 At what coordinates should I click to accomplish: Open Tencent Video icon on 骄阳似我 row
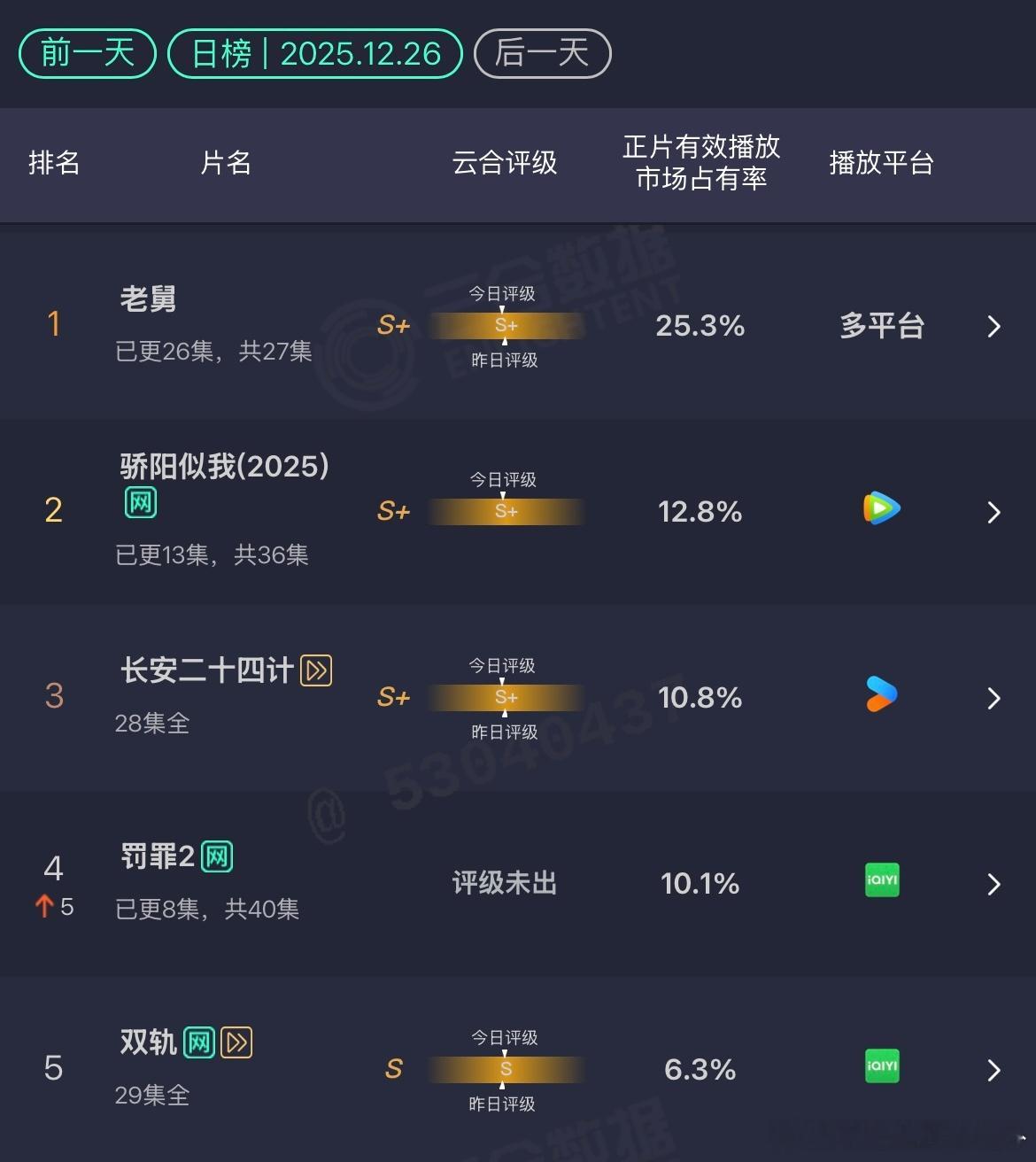tap(881, 509)
